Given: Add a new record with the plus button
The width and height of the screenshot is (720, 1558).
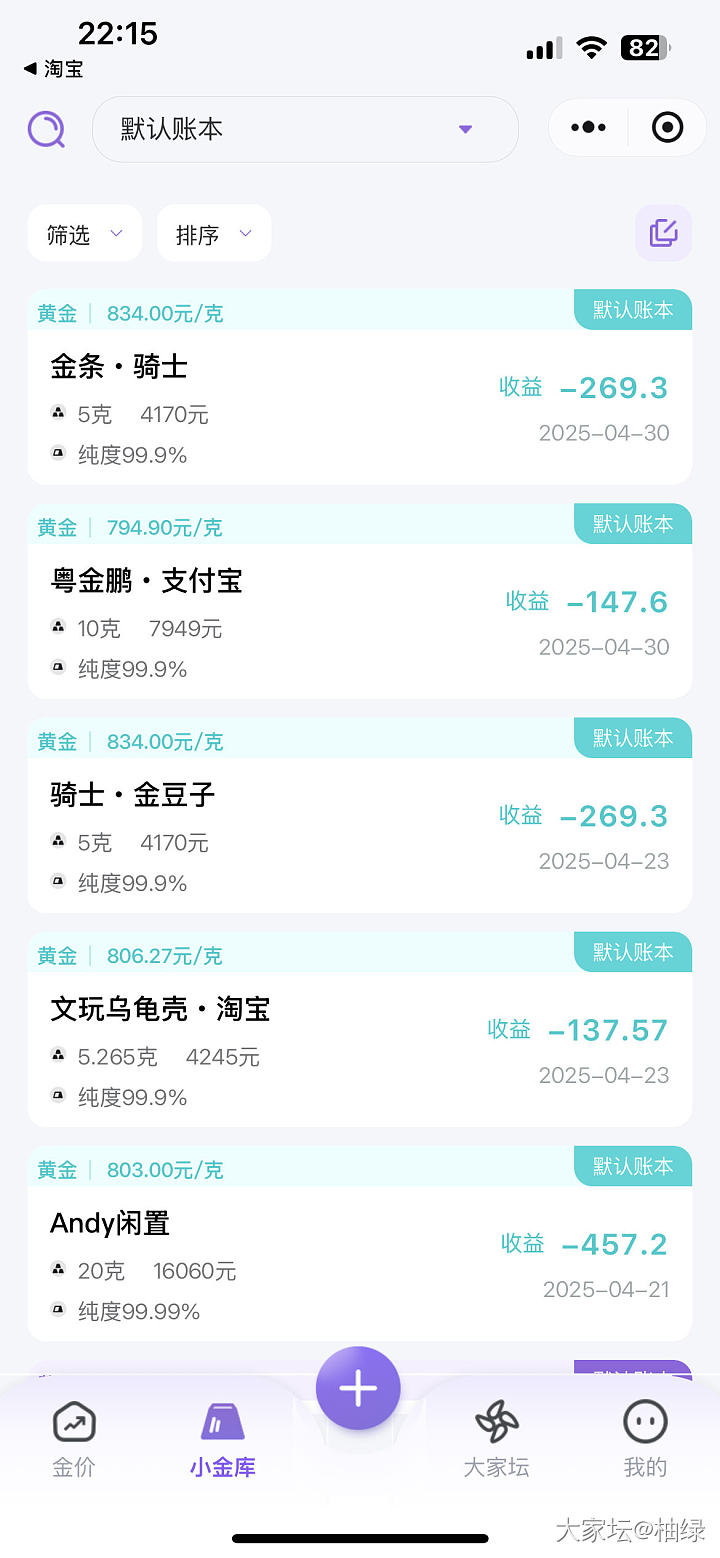Looking at the screenshot, I should 358,1388.
